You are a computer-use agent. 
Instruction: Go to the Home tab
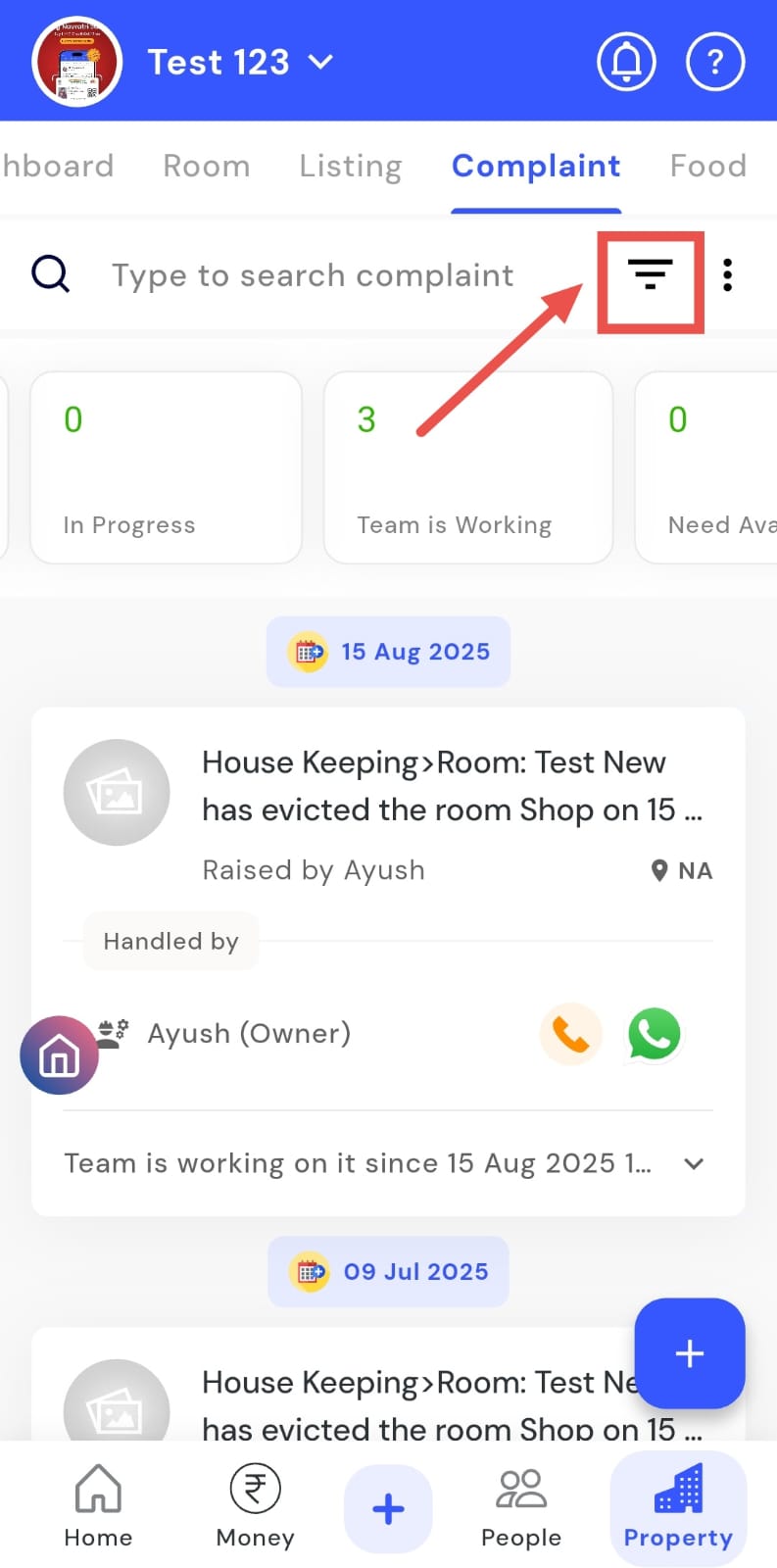pos(98,1506)
